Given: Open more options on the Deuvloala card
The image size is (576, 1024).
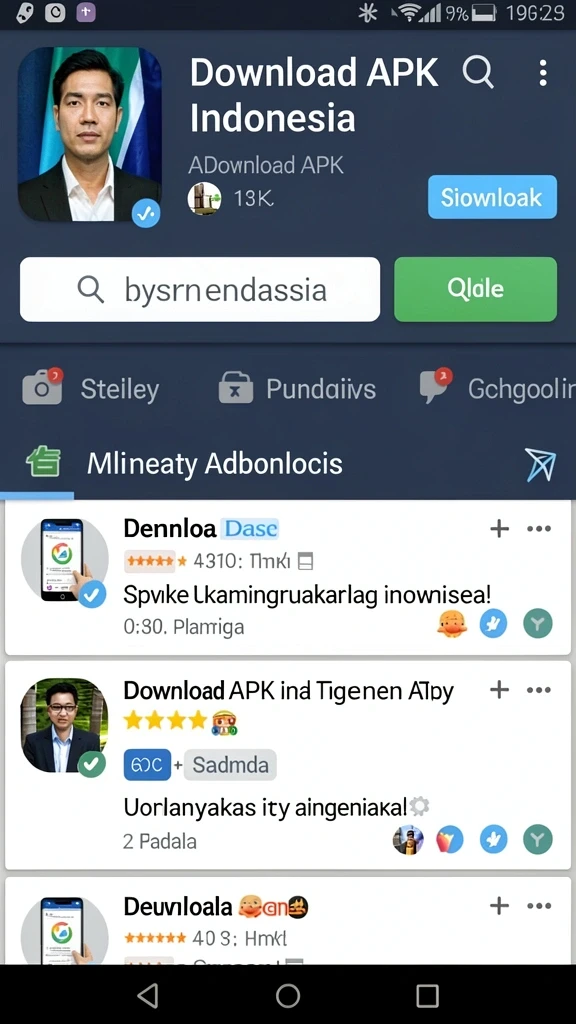Looking at the screenshot, I should click(x=539, y=906).
